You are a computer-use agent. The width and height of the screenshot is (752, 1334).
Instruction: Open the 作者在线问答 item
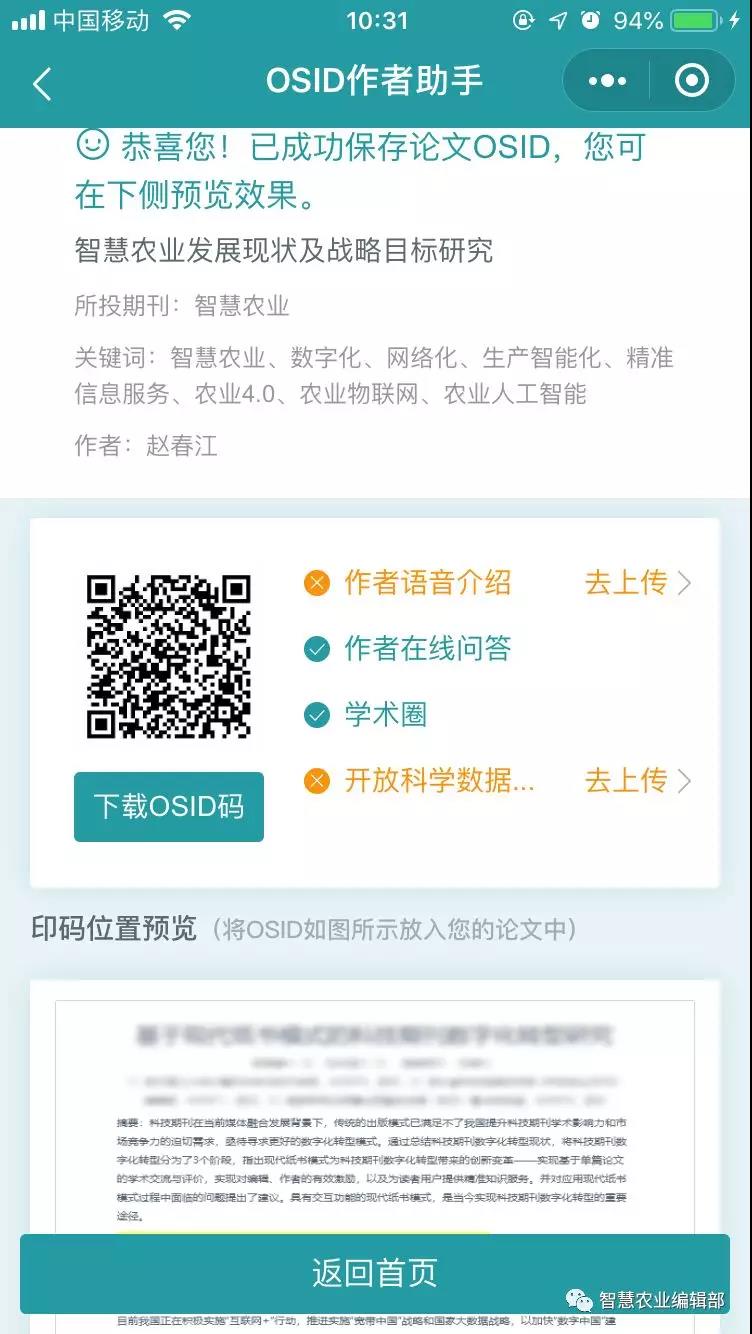pos(427,649)
